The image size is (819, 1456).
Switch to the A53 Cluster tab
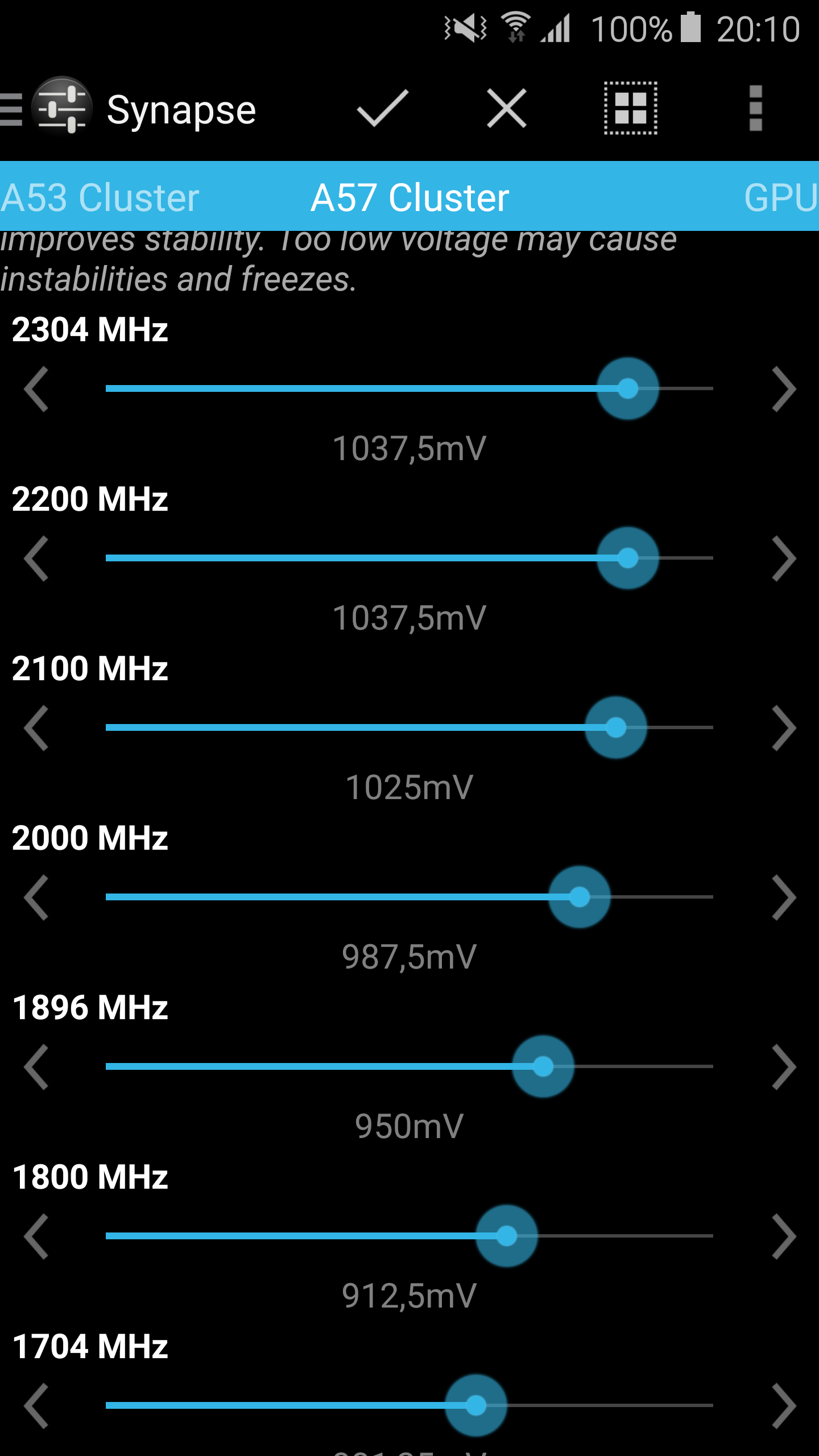tap(100, 197)
